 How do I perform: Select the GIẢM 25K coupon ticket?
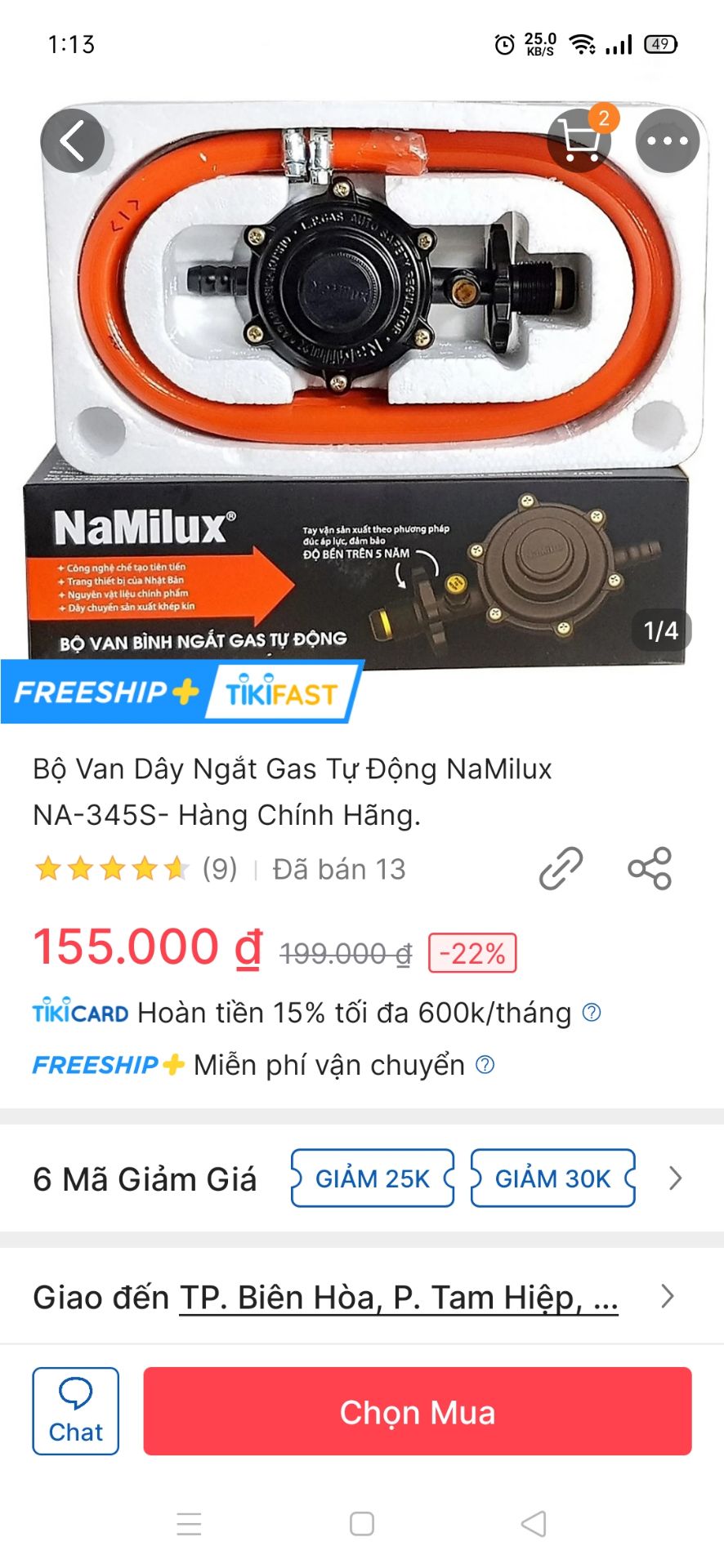pyautogui.click(x=372, y=1178)
